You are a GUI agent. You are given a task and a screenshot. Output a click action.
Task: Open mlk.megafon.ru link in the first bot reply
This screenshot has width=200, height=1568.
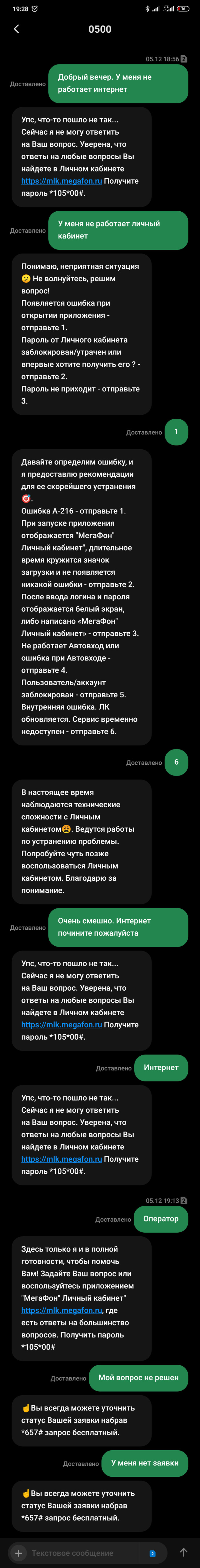click(61, 181)
